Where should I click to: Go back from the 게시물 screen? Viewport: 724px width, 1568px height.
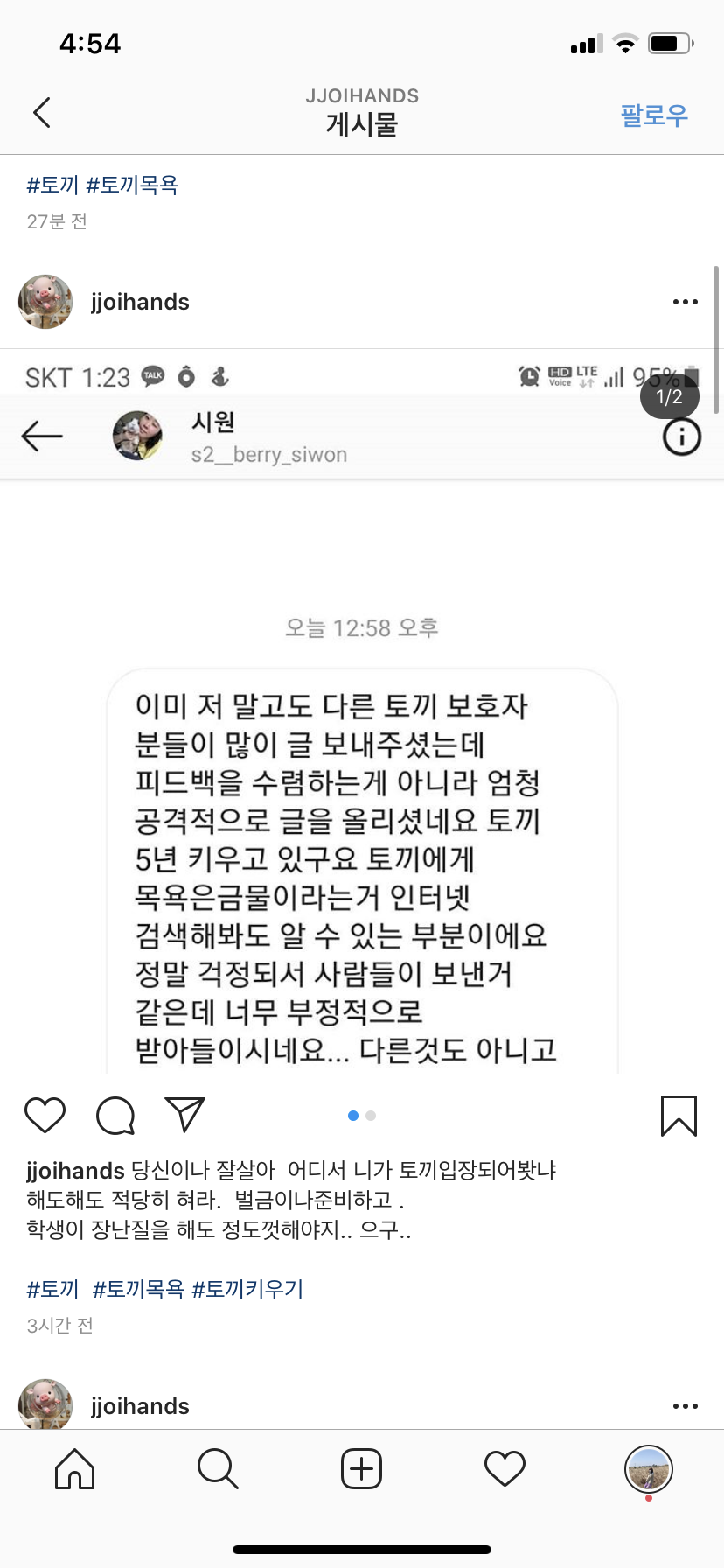[x=42, y=112]
